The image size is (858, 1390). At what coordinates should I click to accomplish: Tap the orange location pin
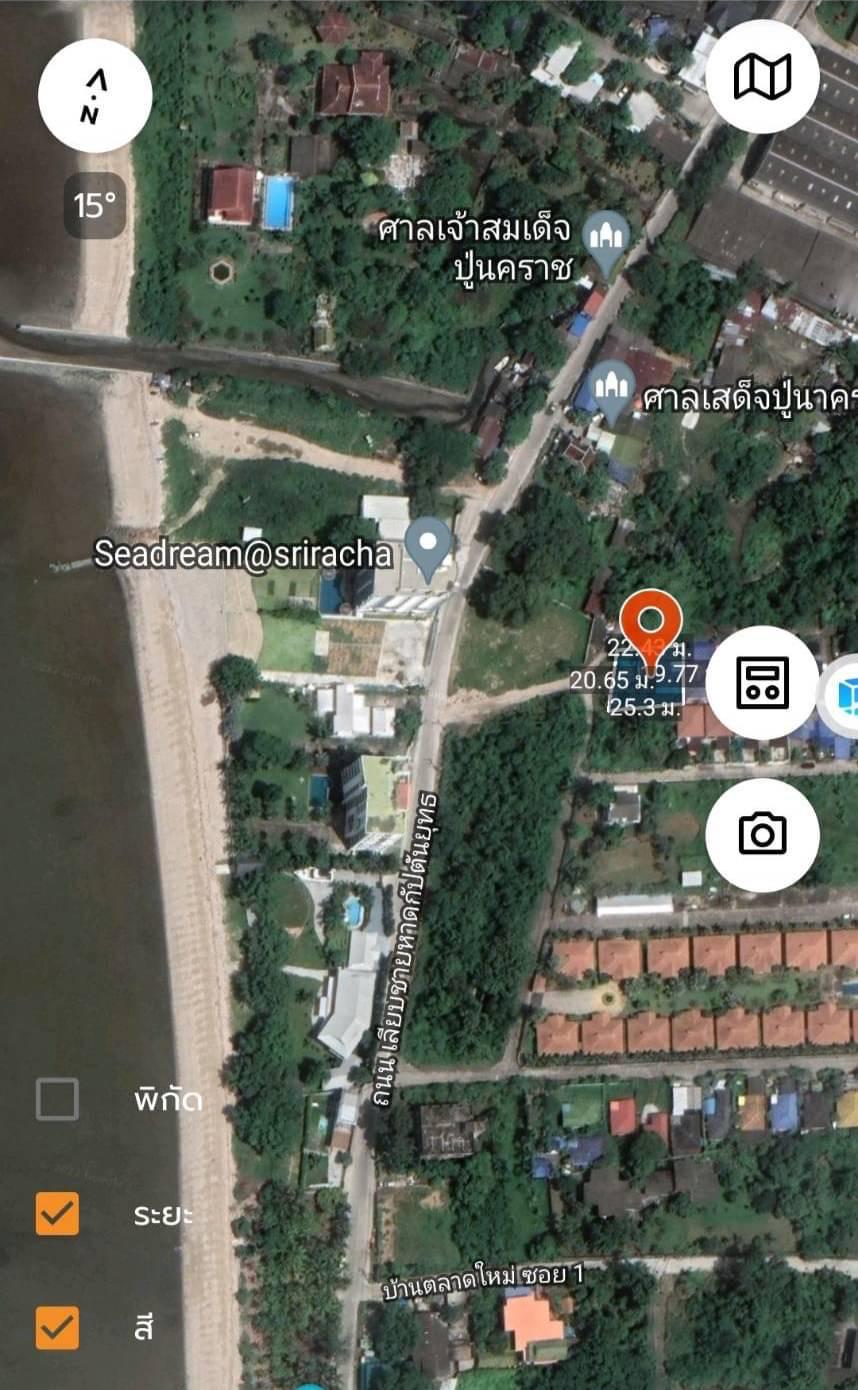coord(650,631)
